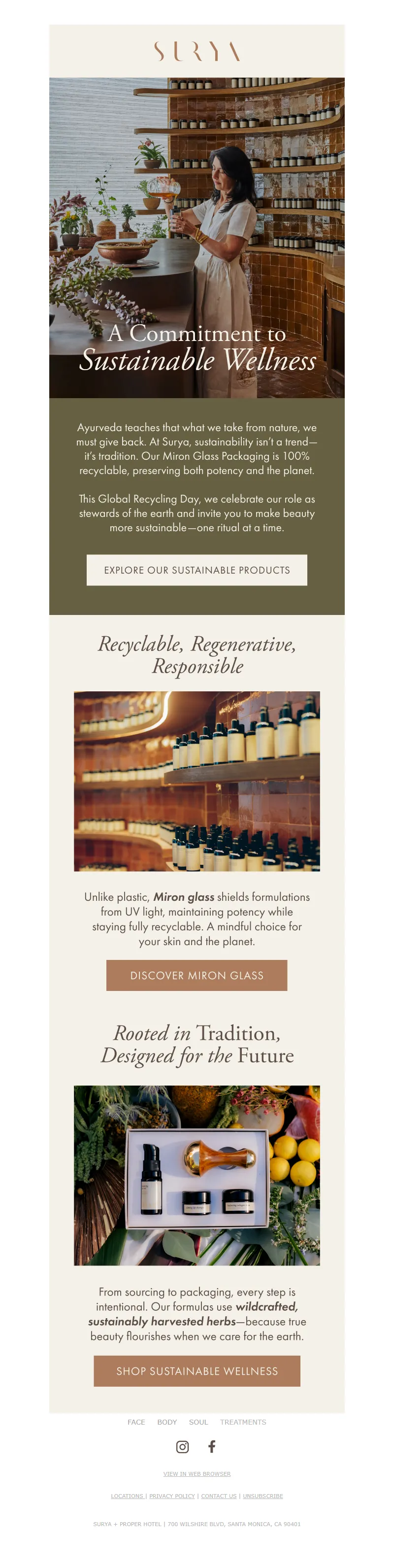Tap Explore Our Sustainable Products button
The height and width of the screenshot is (1568, 394).
(x=197, y=570)
